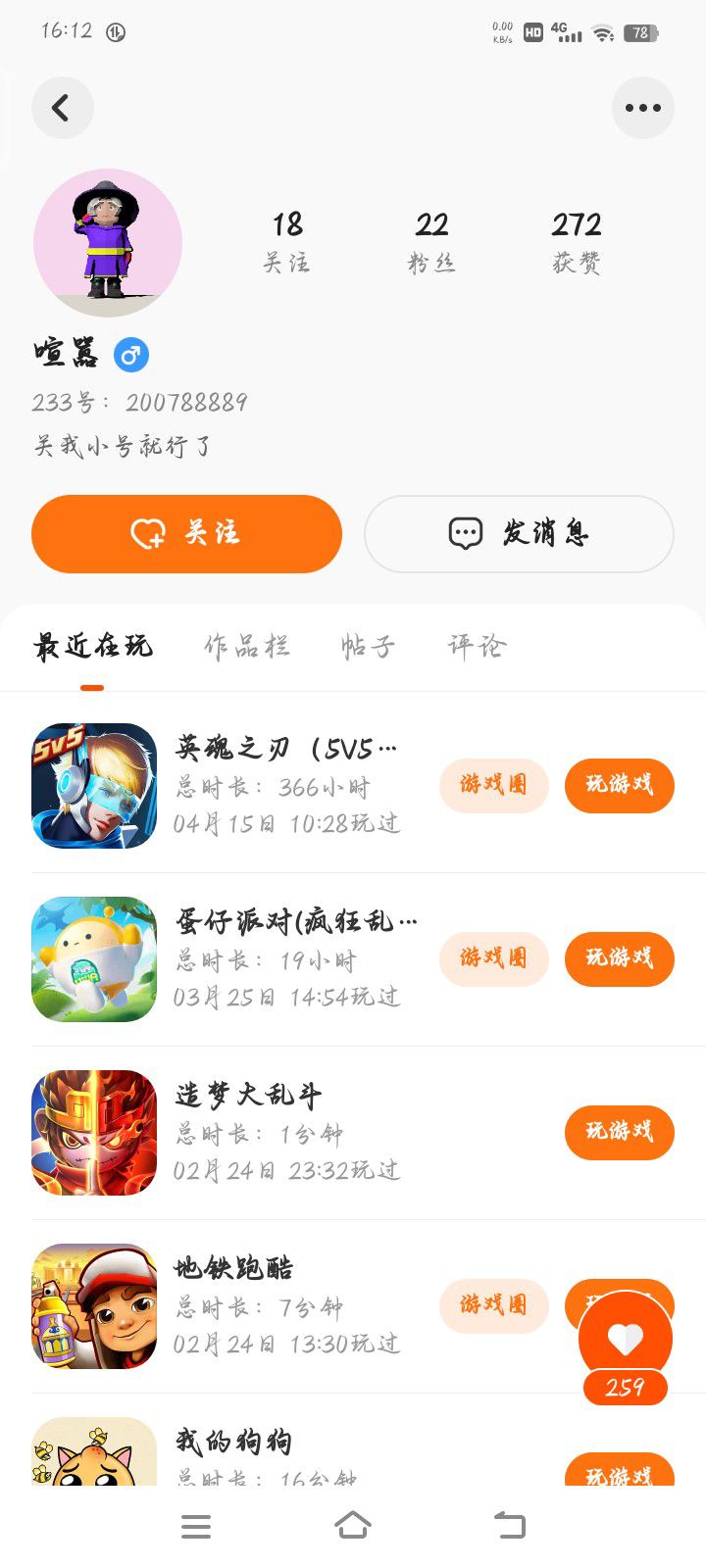Play 英魂之刃 with 玩游戏 button
This screenshot has height=1568, width=706.
click(x=619, y=785)
